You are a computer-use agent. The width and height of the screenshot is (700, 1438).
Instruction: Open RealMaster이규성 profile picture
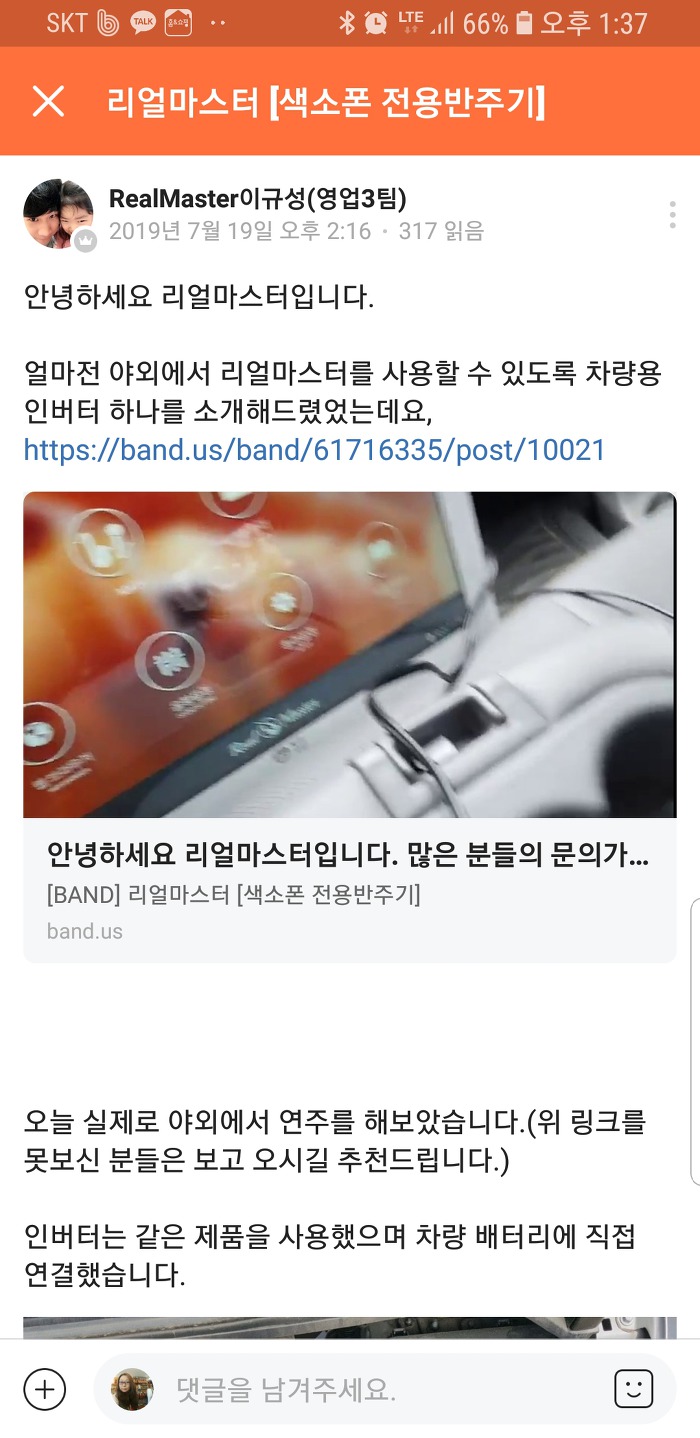[58, 214]
